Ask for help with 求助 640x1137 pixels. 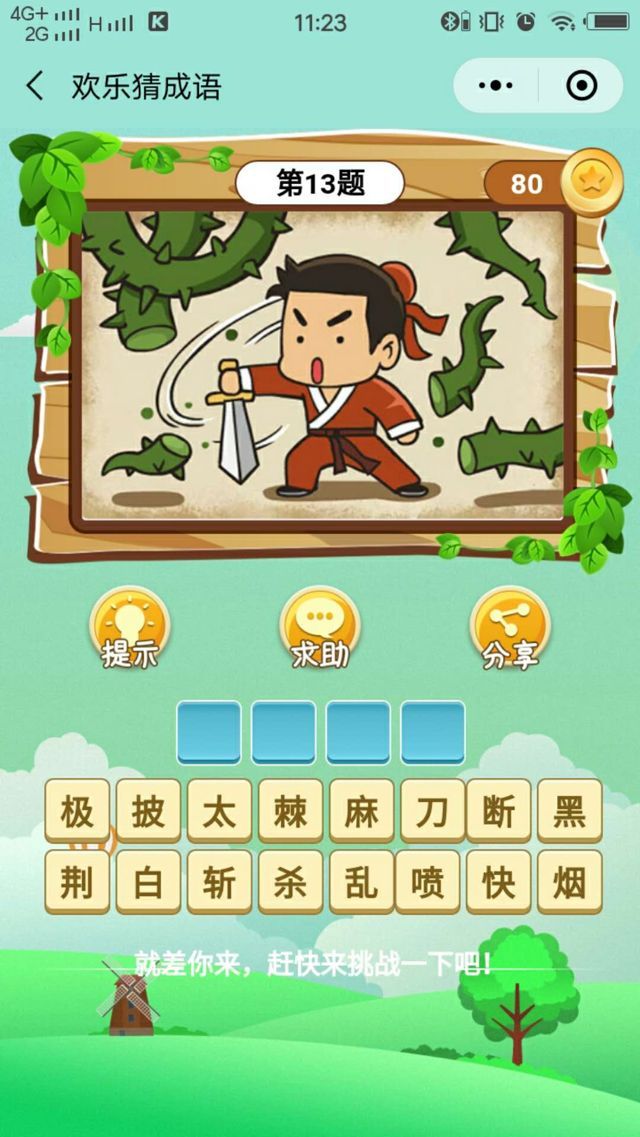click(320, 628)
